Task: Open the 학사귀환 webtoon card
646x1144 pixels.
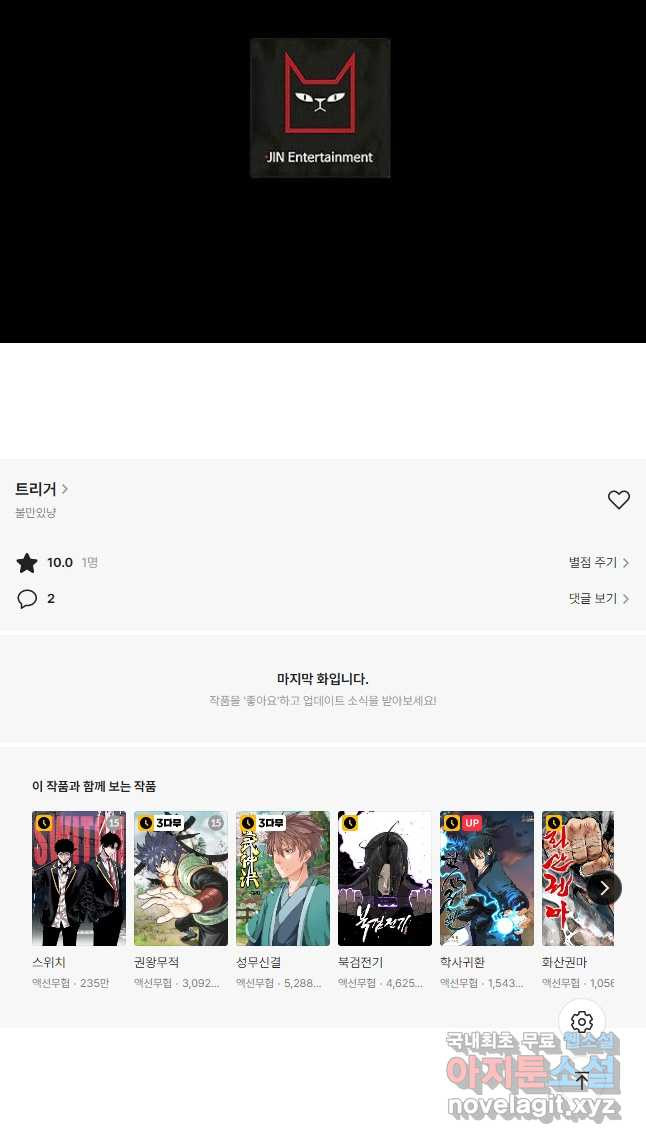Action: point(487,878)
